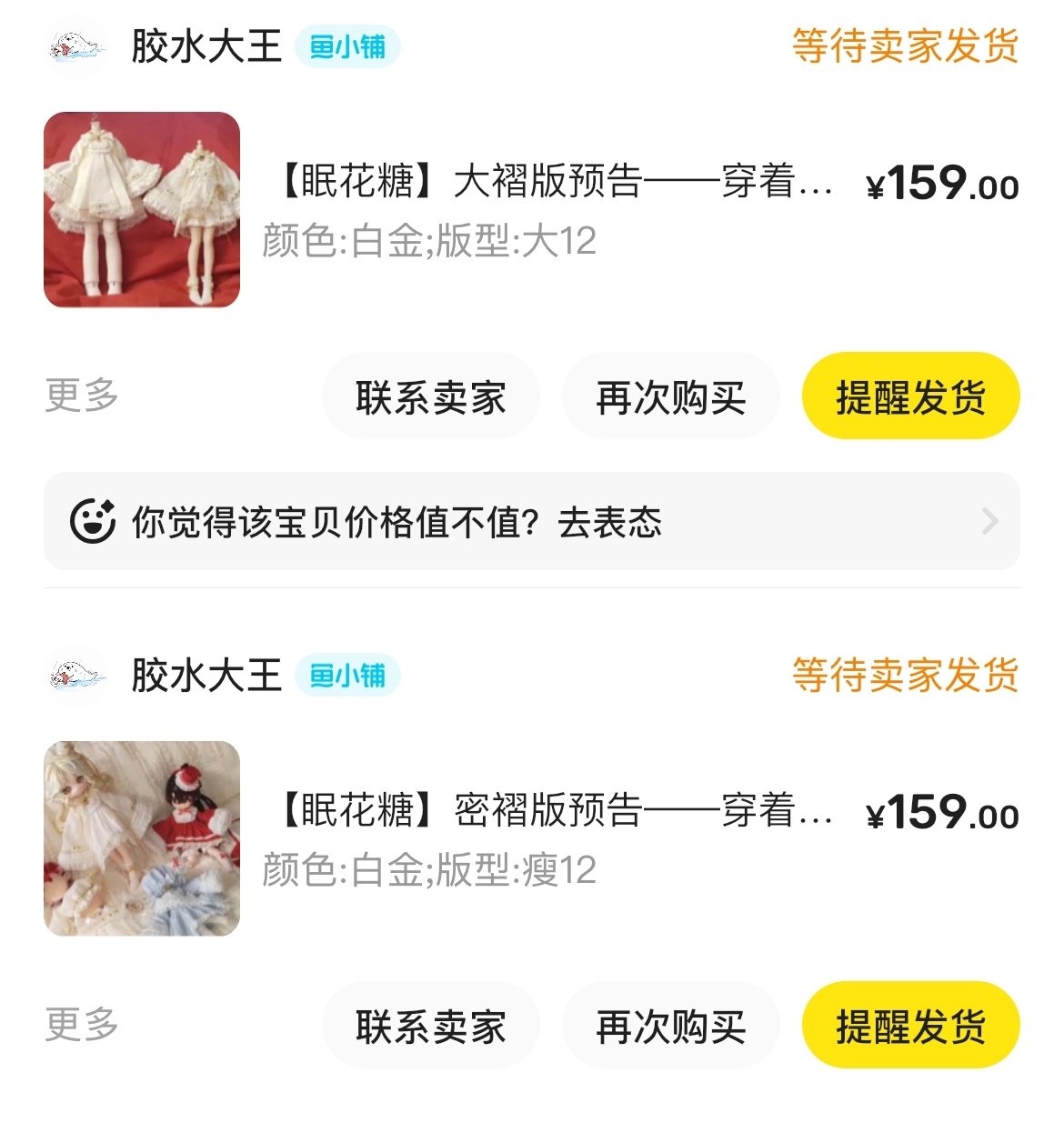Remind seller to ship 大褶版 order
The image size is (1064, 1123).
point(910,396)
